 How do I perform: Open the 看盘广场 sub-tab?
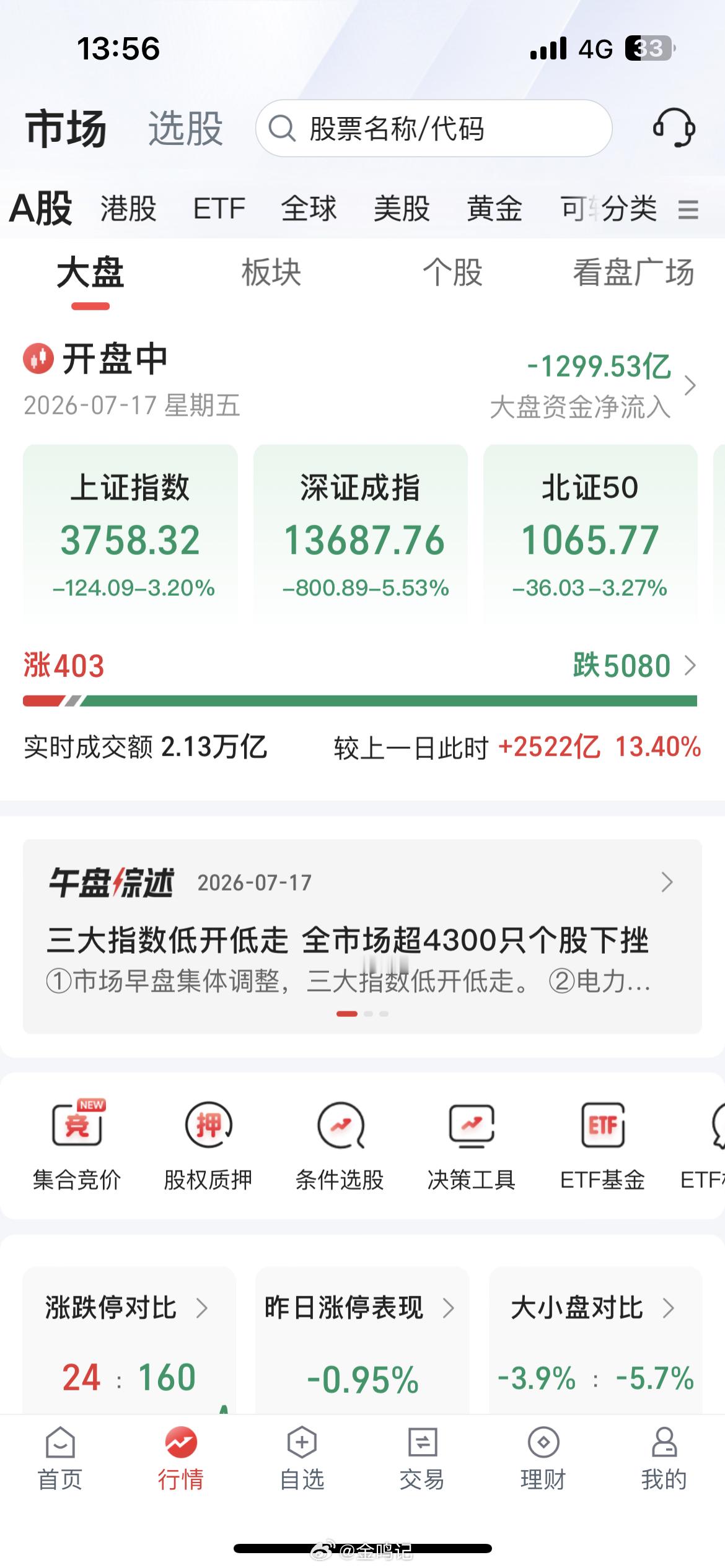click(x=633, y=272)
